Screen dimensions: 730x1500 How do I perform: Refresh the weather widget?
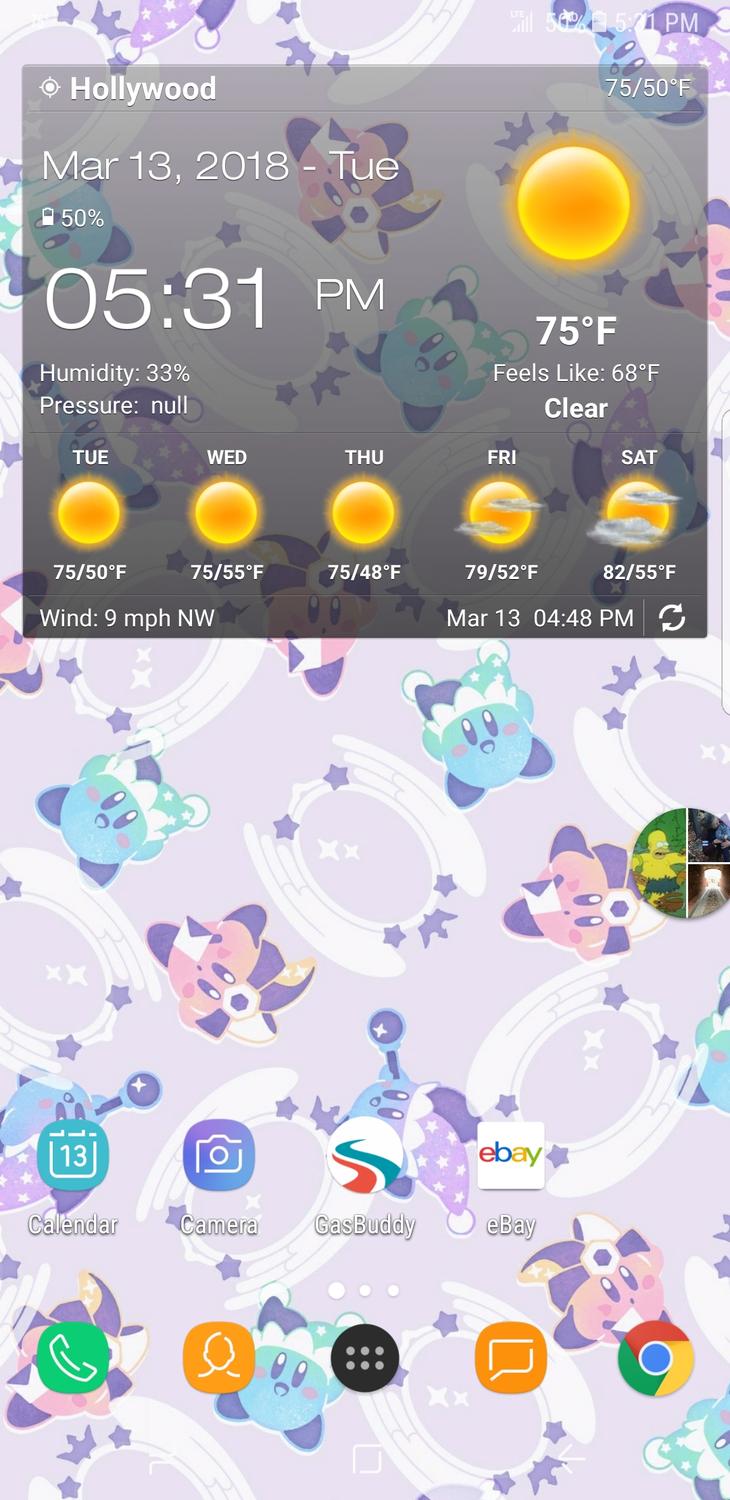tap(672, 618)
